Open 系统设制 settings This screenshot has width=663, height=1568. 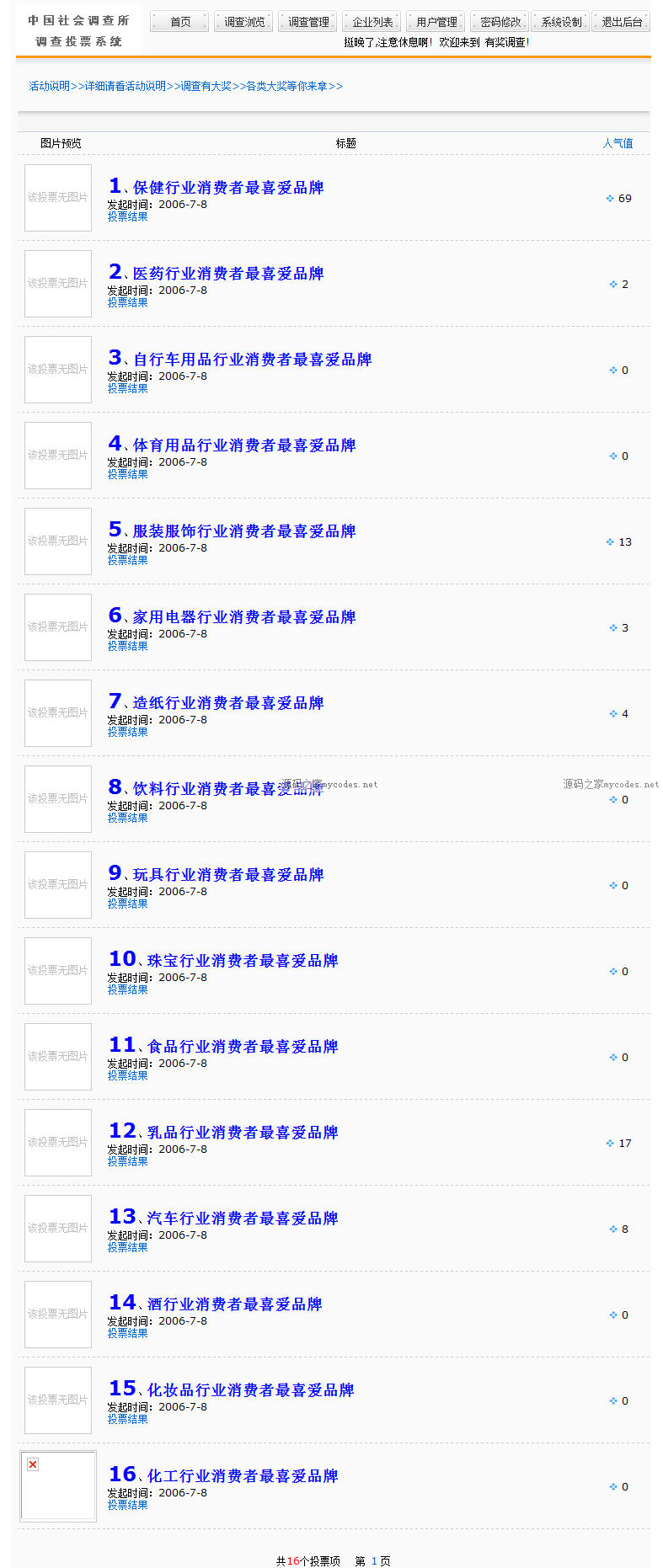pyautogui.click(x=561, y=22)
